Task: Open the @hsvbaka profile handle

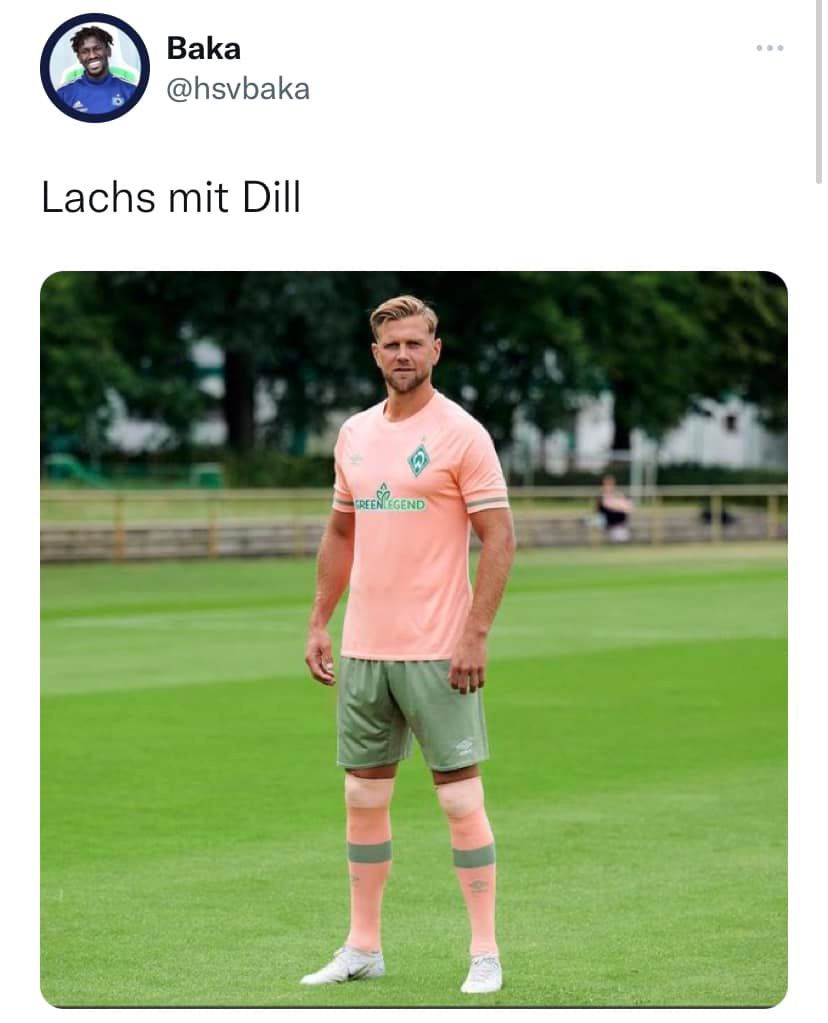Action: [x=238, y=89]
